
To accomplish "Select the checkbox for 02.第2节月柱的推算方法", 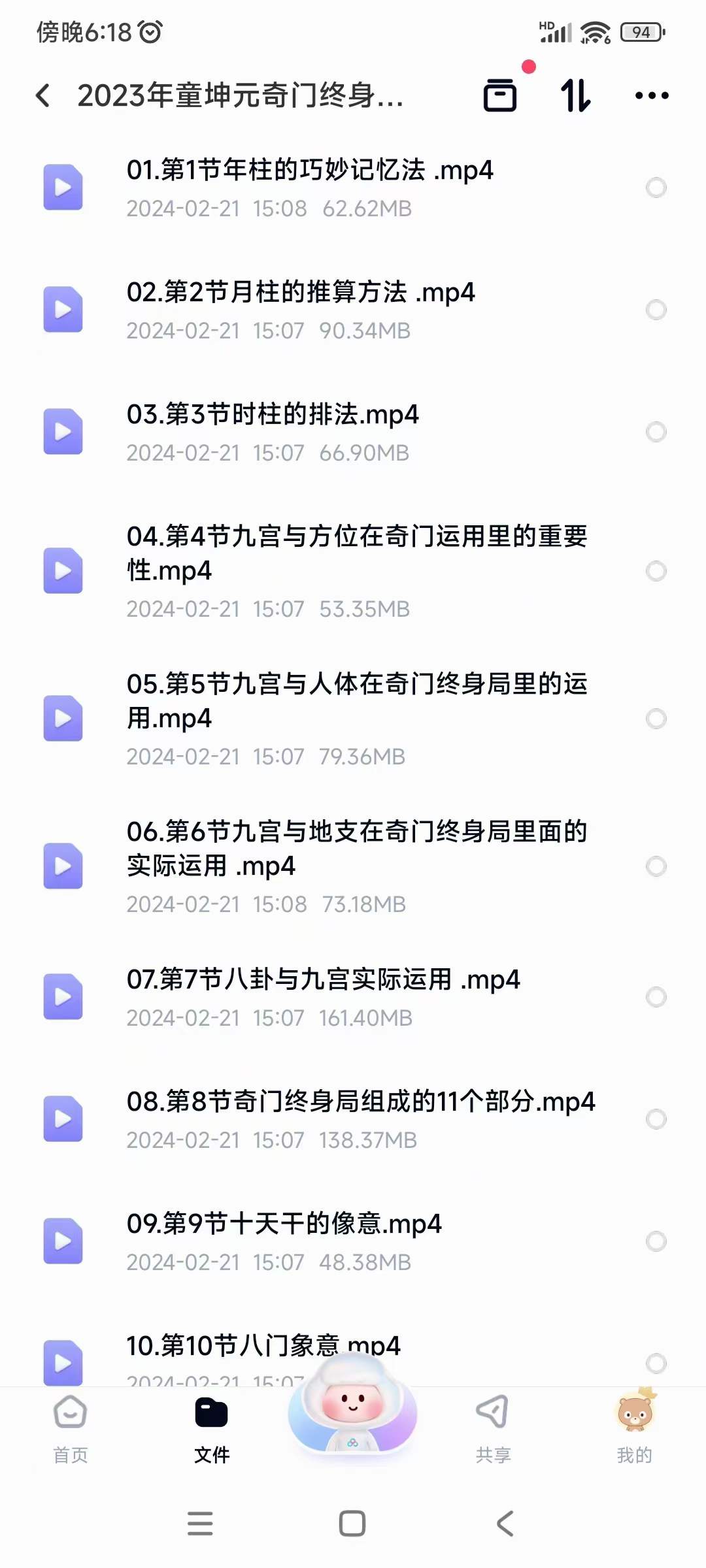I will 656,310.
